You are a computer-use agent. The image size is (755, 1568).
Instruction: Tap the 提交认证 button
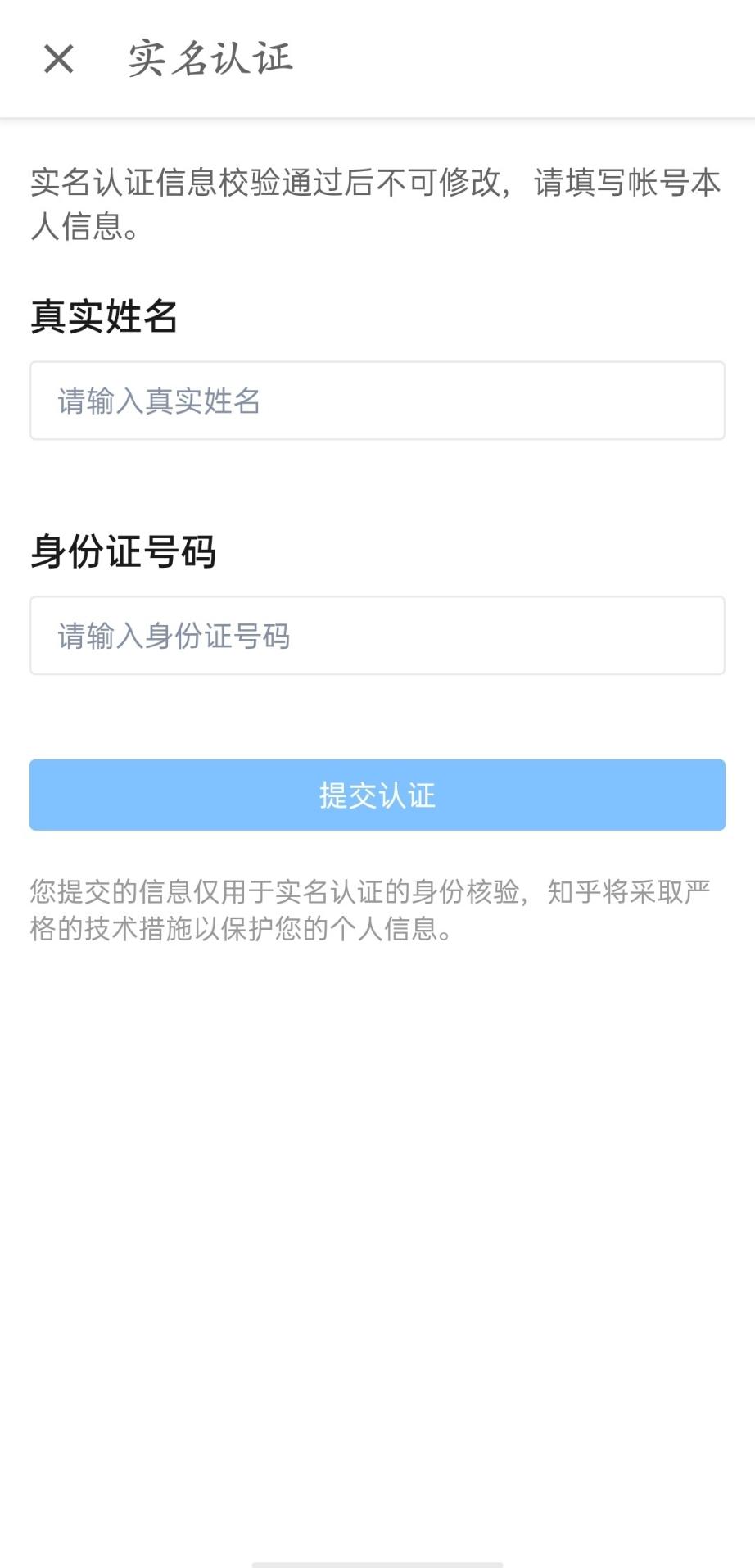point(377,795)
